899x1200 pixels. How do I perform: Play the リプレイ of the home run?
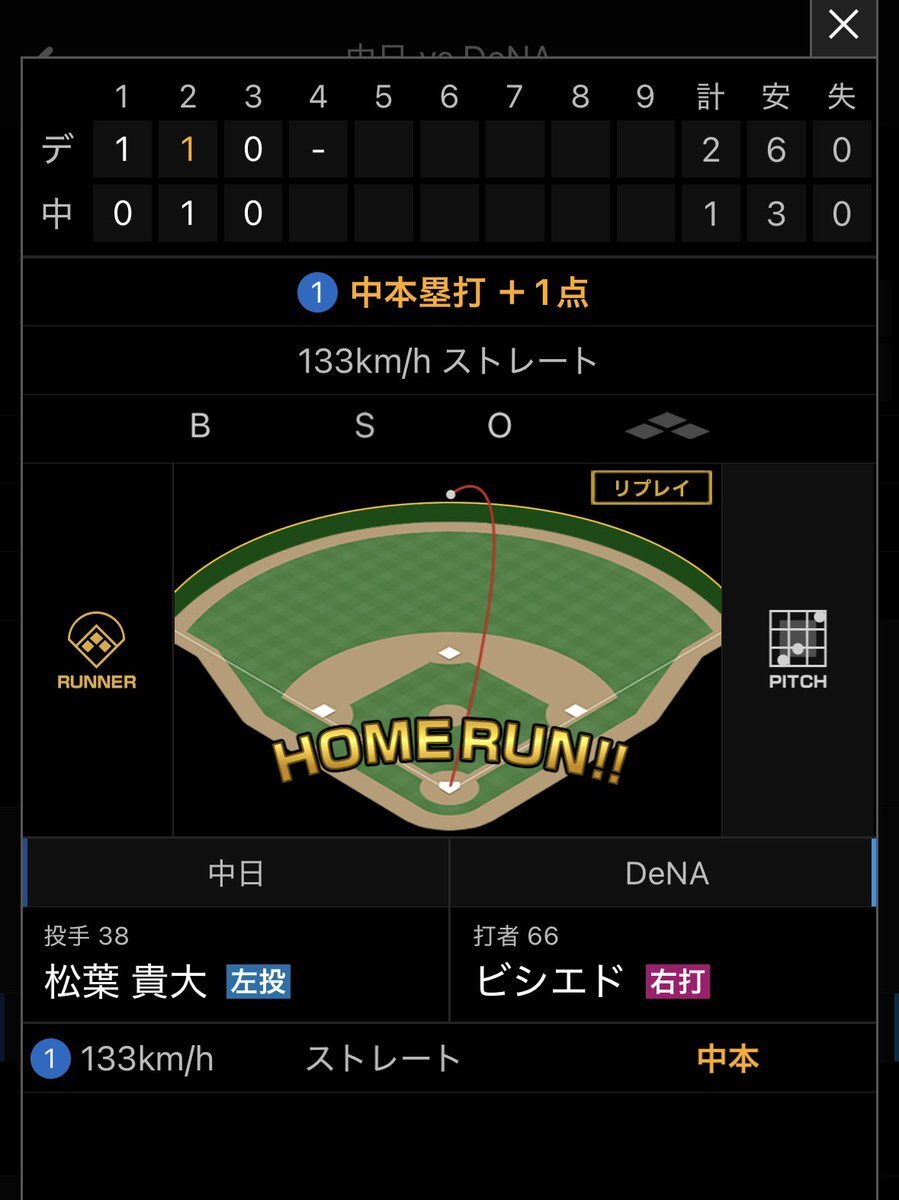click(651, 487)
